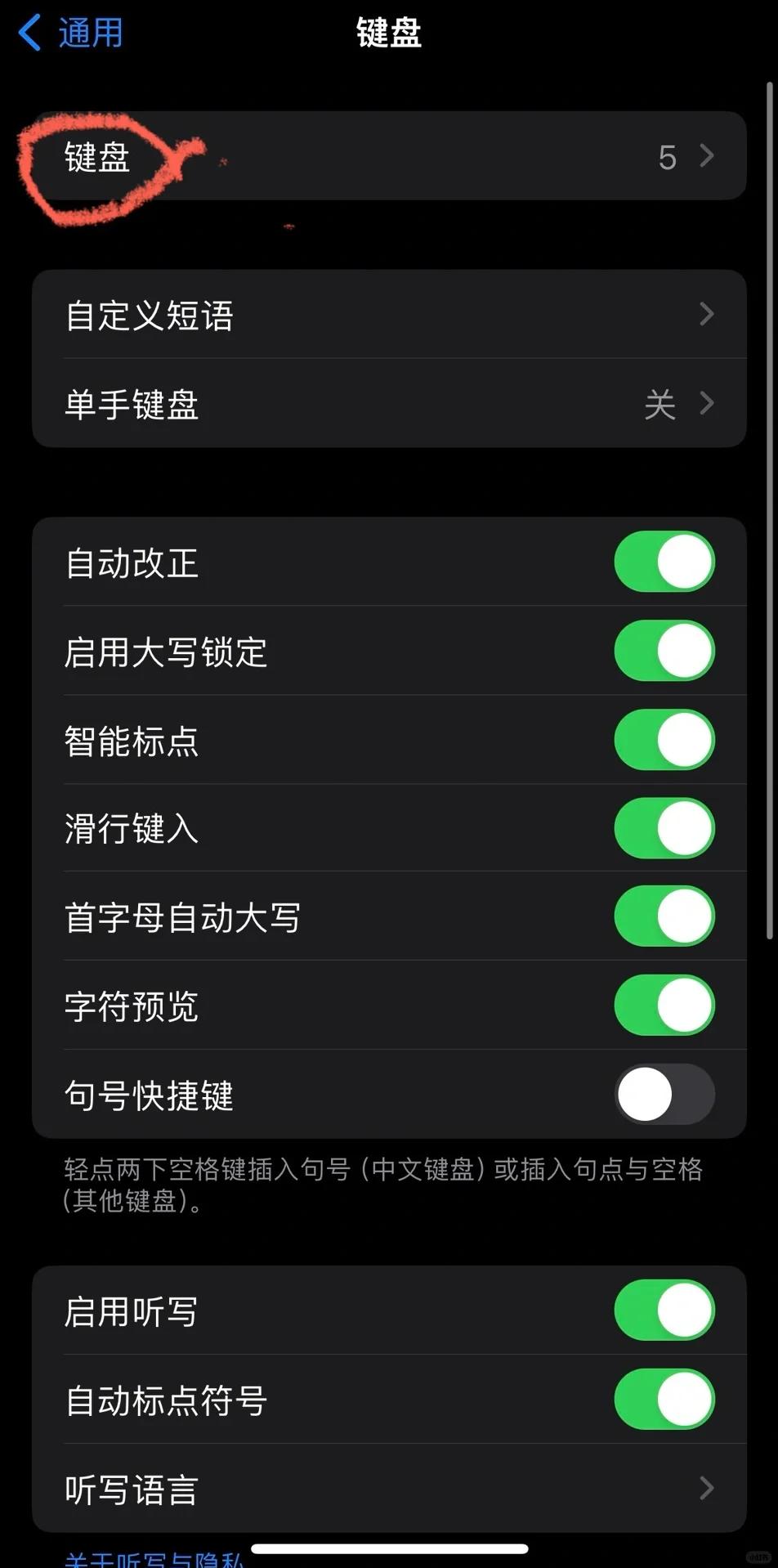This screenshot has height=1568, width=778.
Task: Disable 首字母自动大写
Action: click(664, 917)
